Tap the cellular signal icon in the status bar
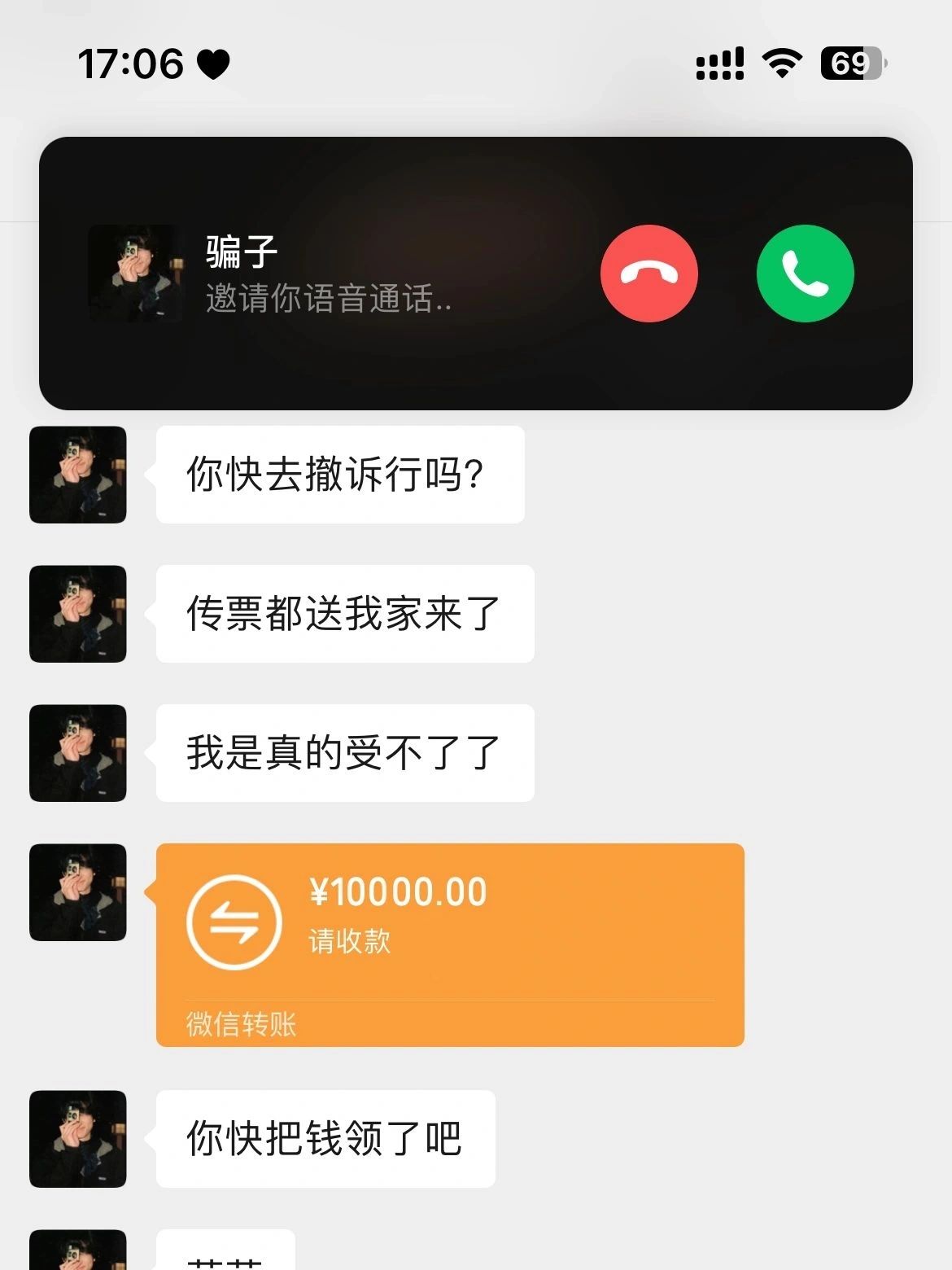Screen dimensions: 952x1270 coord(719,60)
